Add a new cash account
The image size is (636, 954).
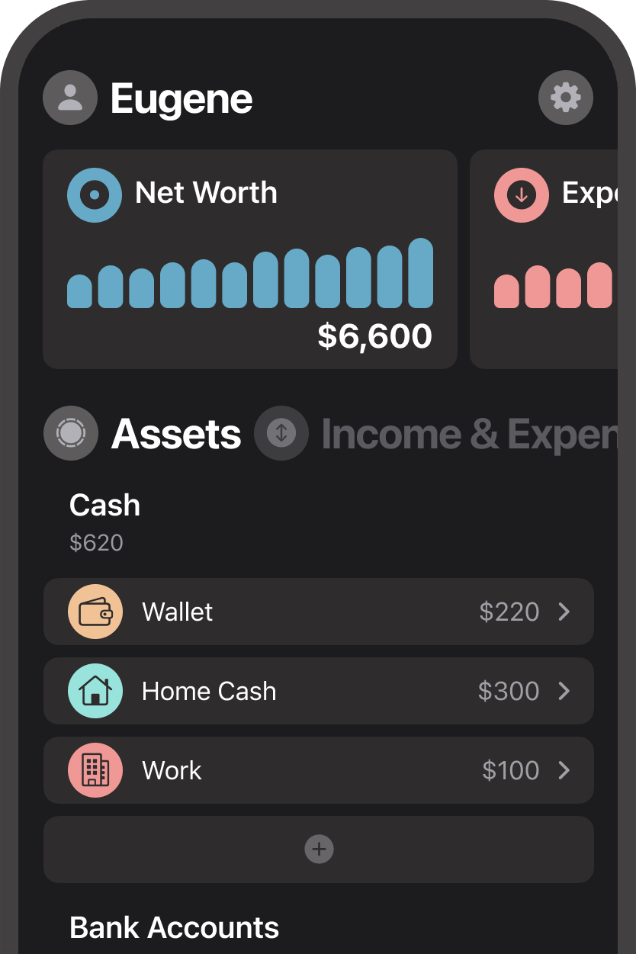[x=318, y=849]
